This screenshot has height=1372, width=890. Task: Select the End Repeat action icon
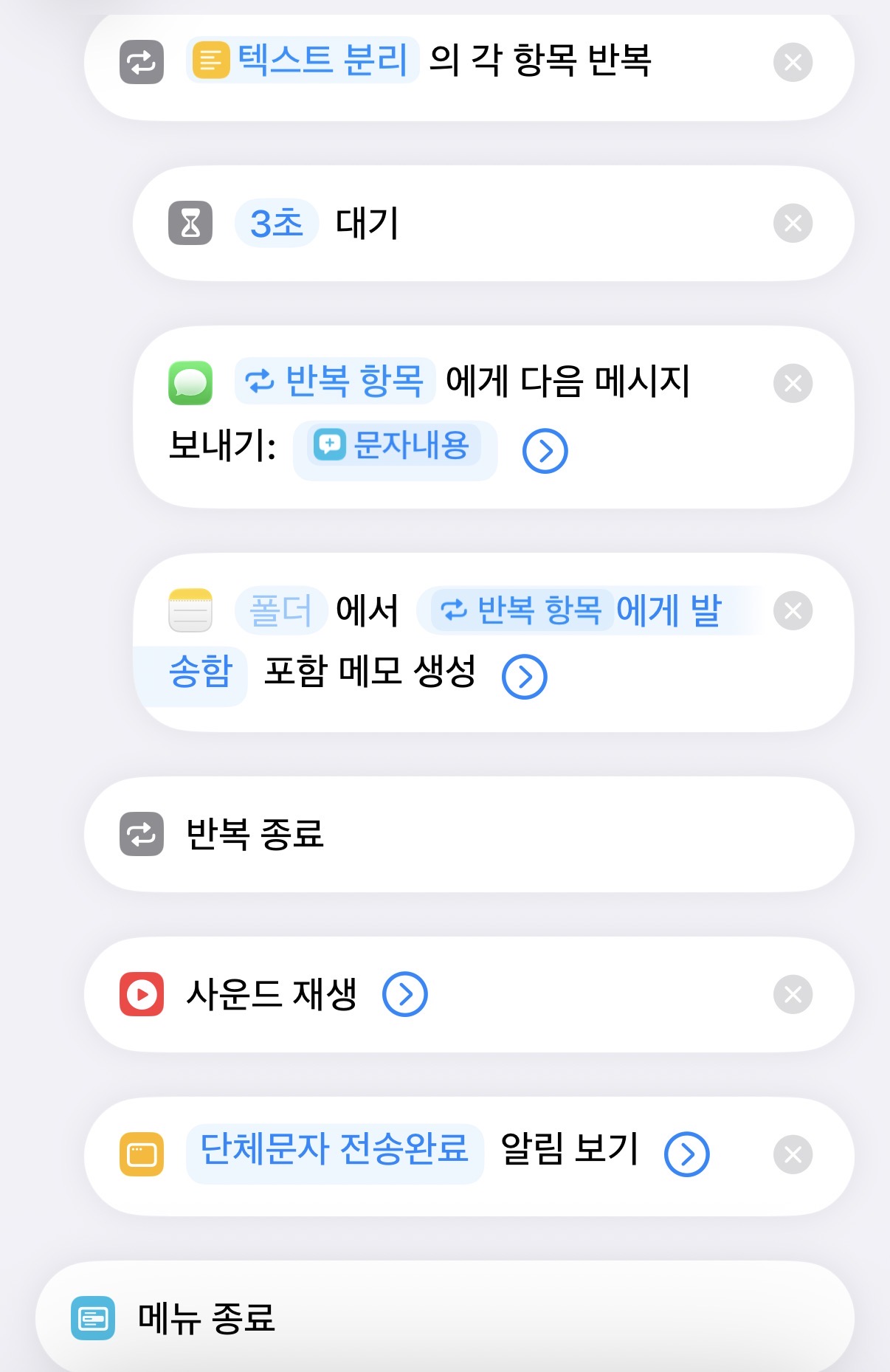click(141, 835)
